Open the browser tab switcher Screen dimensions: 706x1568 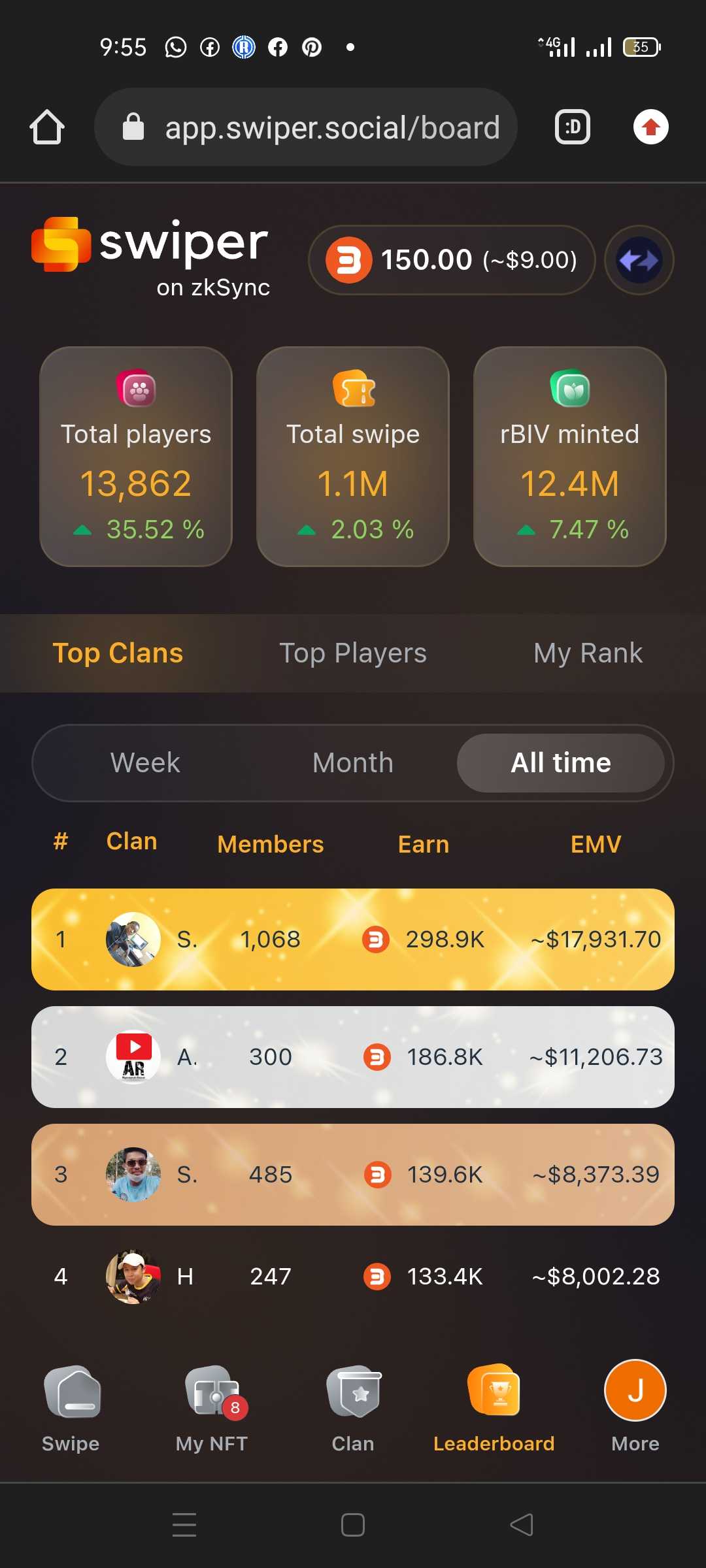click(x=572, y=127)
